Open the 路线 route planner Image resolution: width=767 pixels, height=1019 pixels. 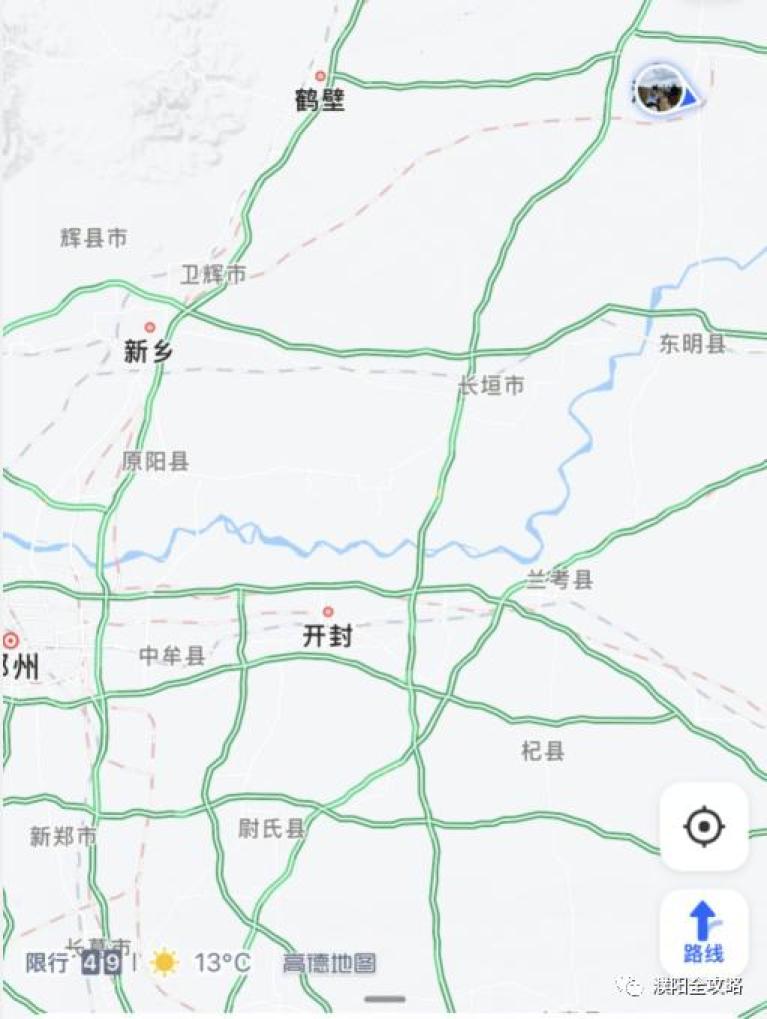click(x=703, y=932)
